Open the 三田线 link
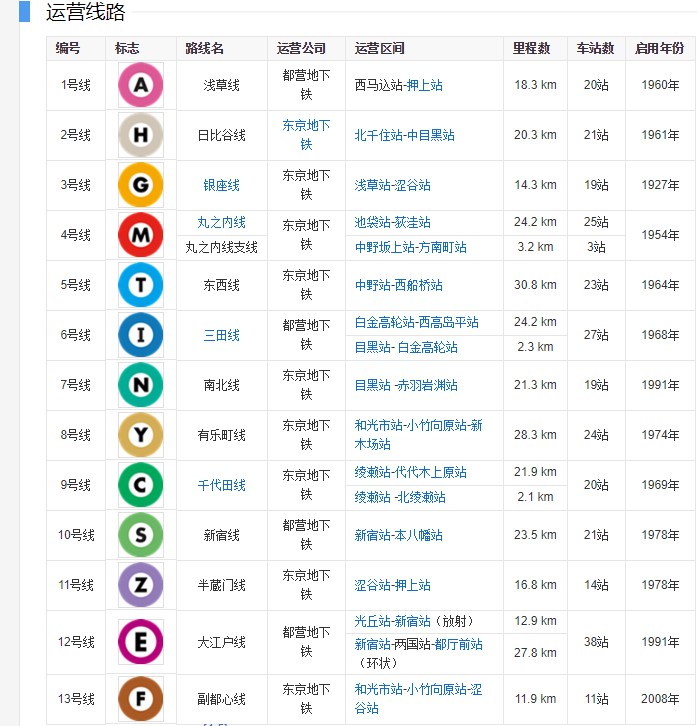 [x=221, y=335]
